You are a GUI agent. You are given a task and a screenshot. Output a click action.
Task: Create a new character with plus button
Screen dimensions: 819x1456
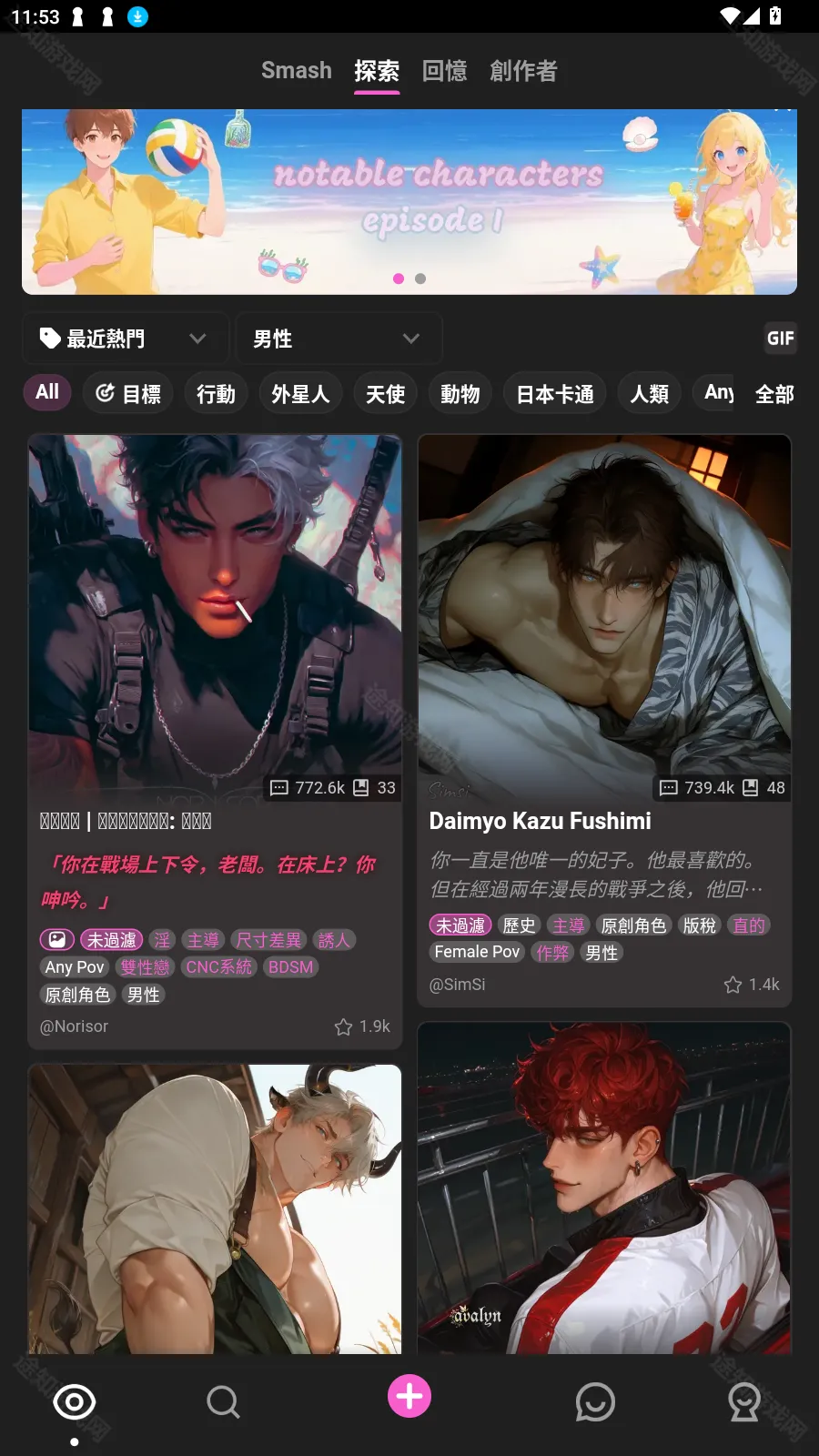[x=409, y=1396]
